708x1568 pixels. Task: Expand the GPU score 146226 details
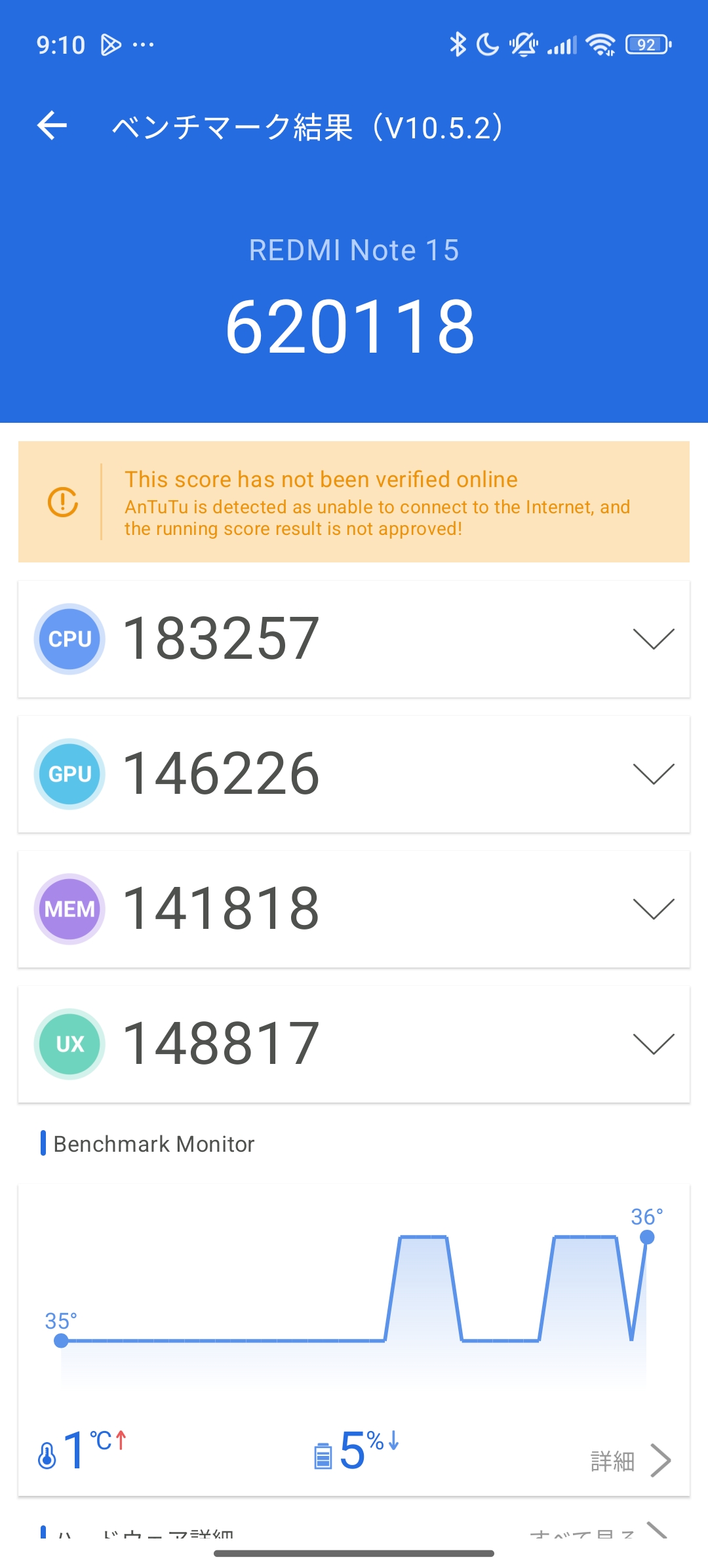pos(653,774)
